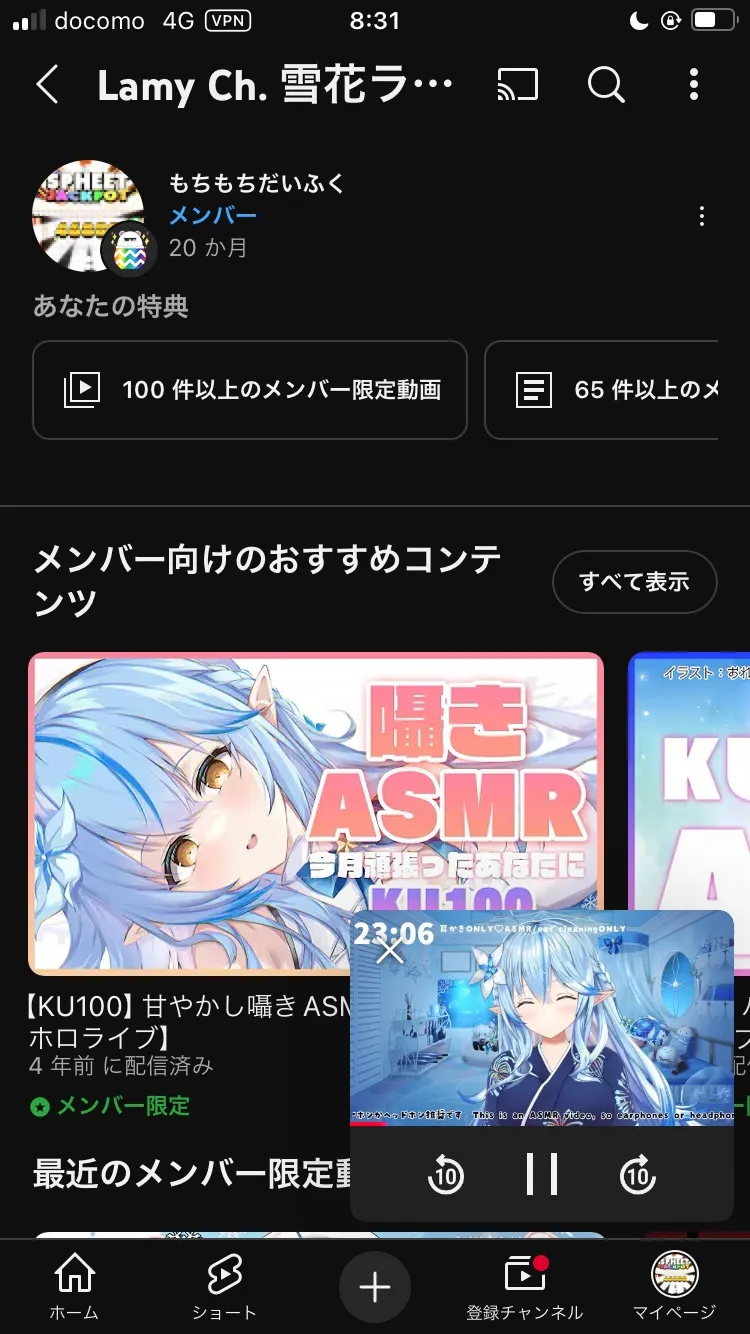Tap the plus create button

tap(375, 1287)
